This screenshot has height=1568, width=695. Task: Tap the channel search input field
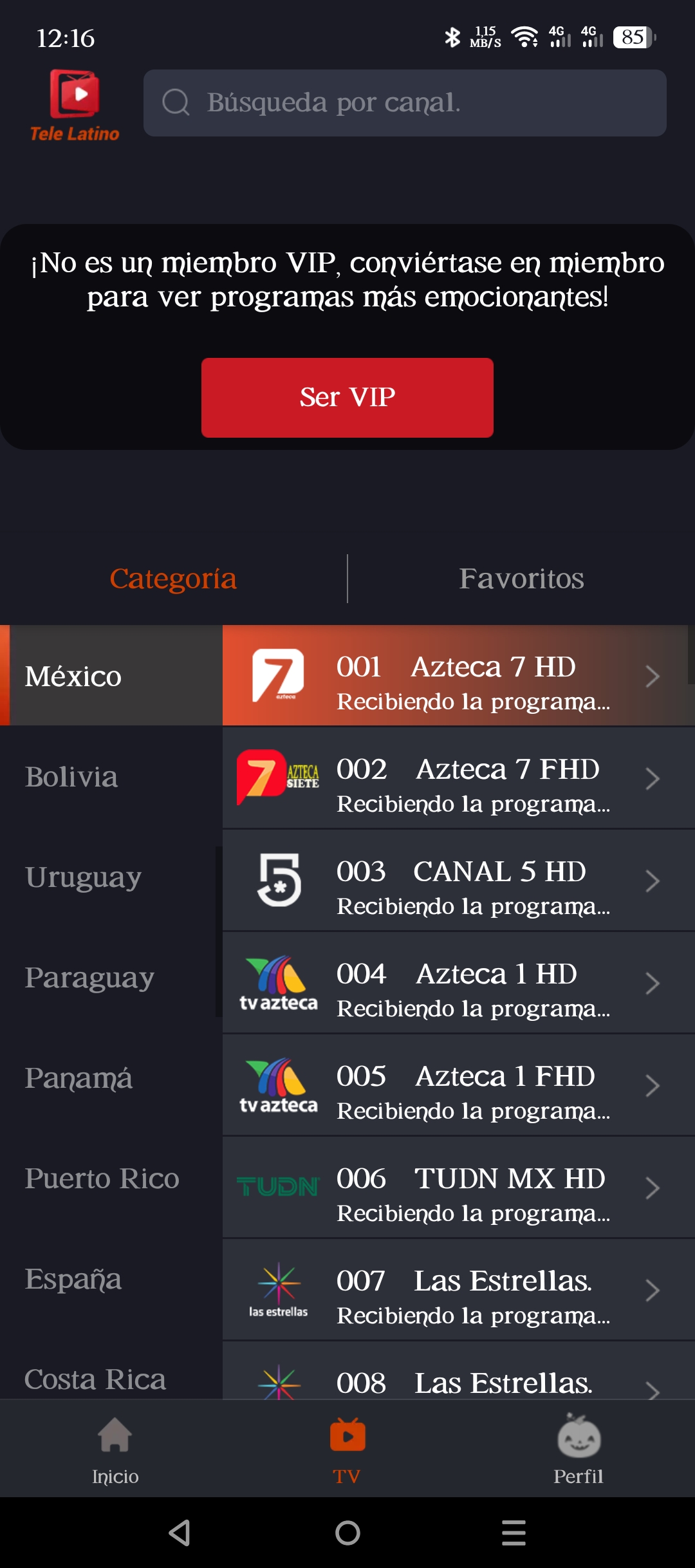coord(405,103)
